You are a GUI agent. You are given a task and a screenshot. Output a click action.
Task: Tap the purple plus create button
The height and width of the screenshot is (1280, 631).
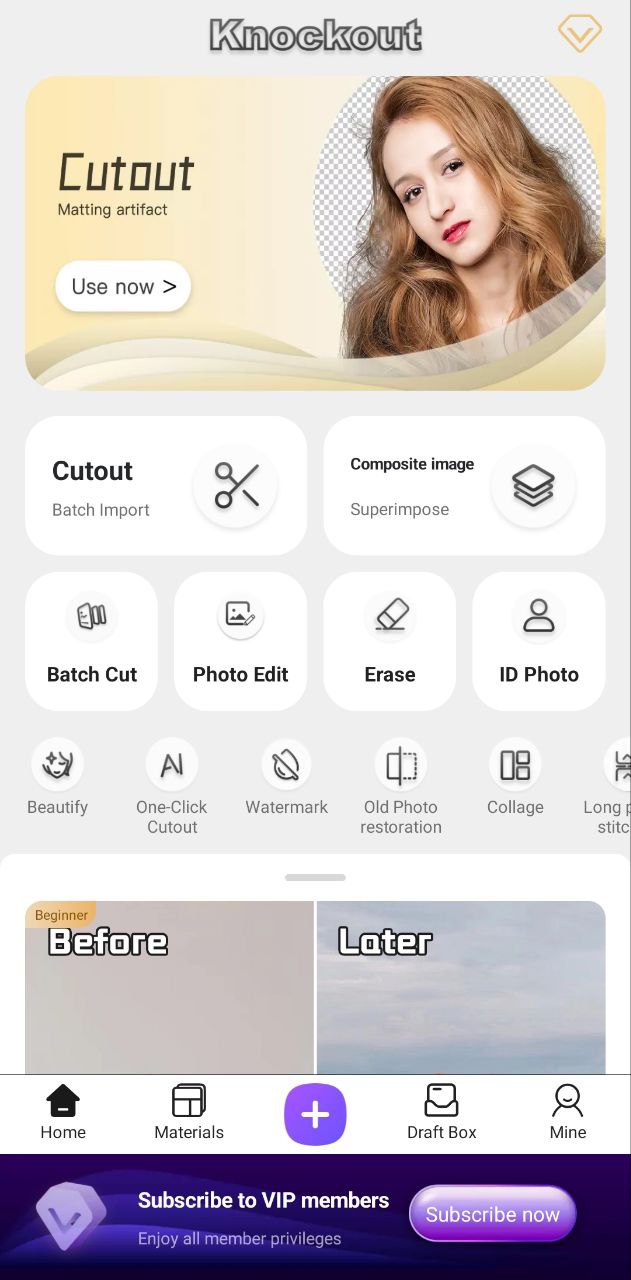pos(315,1114)
